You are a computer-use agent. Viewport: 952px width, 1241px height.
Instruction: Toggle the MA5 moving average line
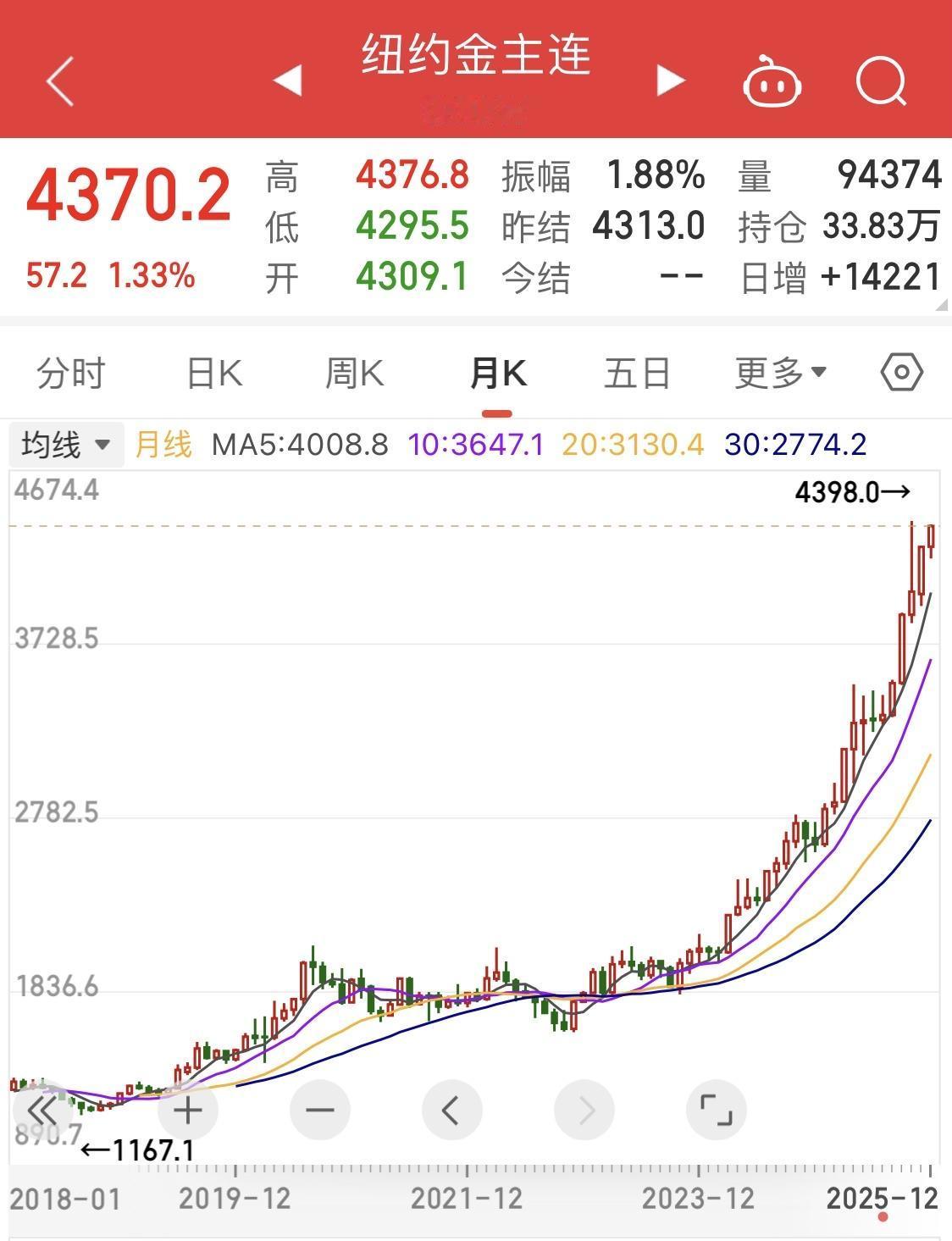(301, 443)
